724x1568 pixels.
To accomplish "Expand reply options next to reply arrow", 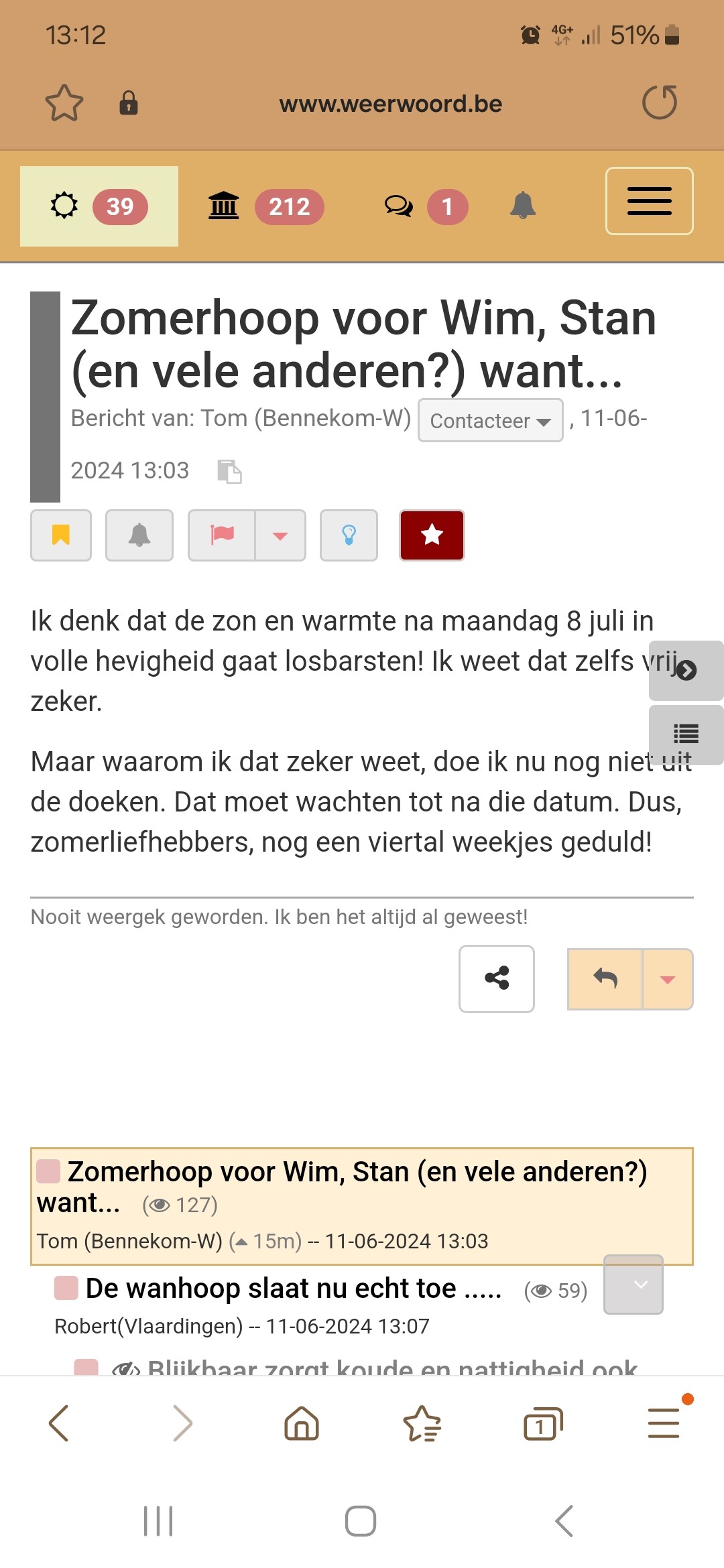I will pos(667,978).
